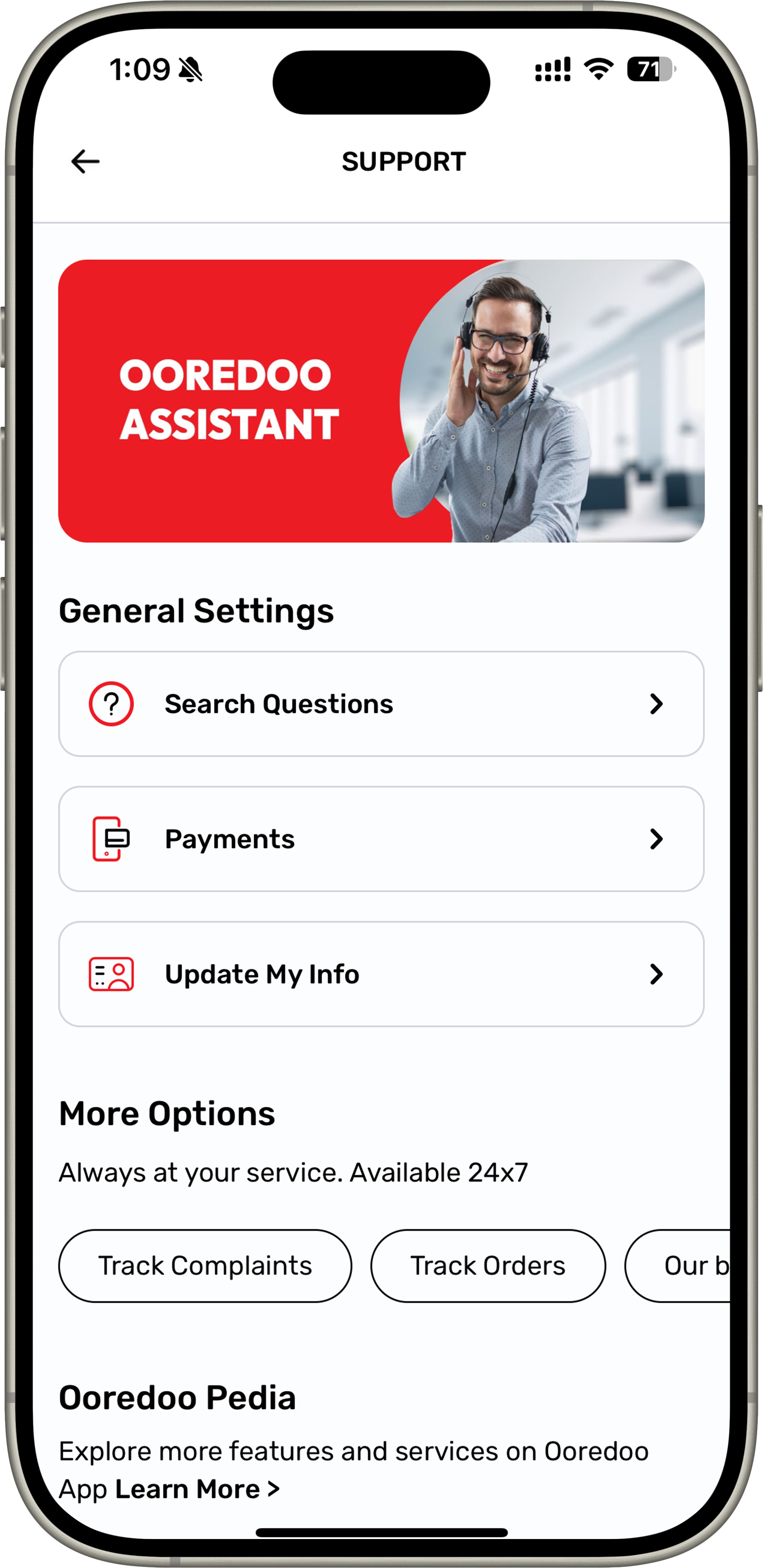The height and width of the screenshot is (1568, 763).
Task: Select the Track Orders chip
Action: [x=488, y=1266]
